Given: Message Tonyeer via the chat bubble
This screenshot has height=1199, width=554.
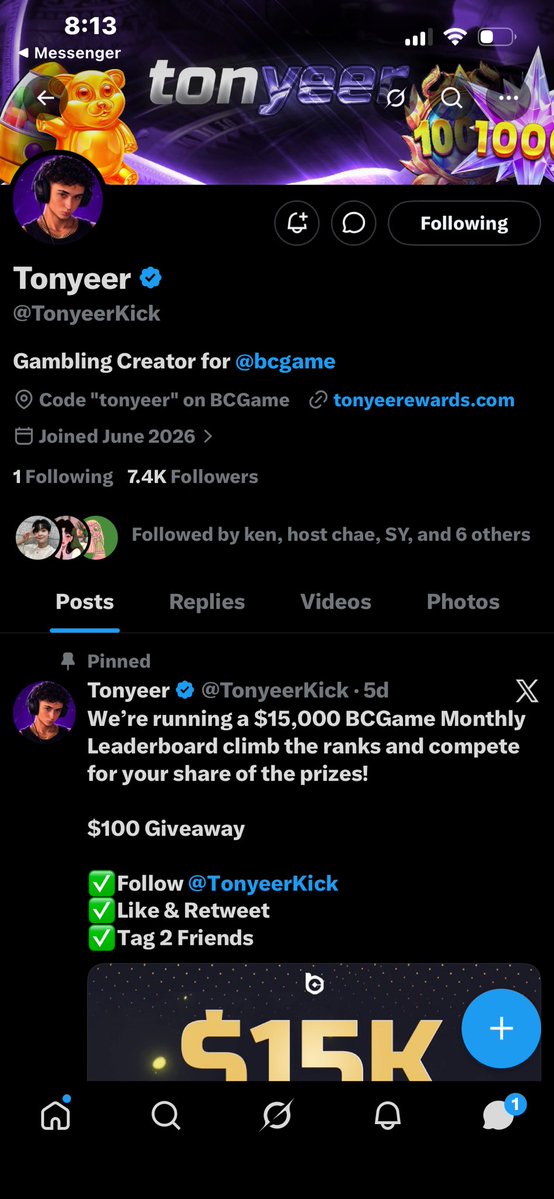Looking at the screenshot, I should click(354, 223).
